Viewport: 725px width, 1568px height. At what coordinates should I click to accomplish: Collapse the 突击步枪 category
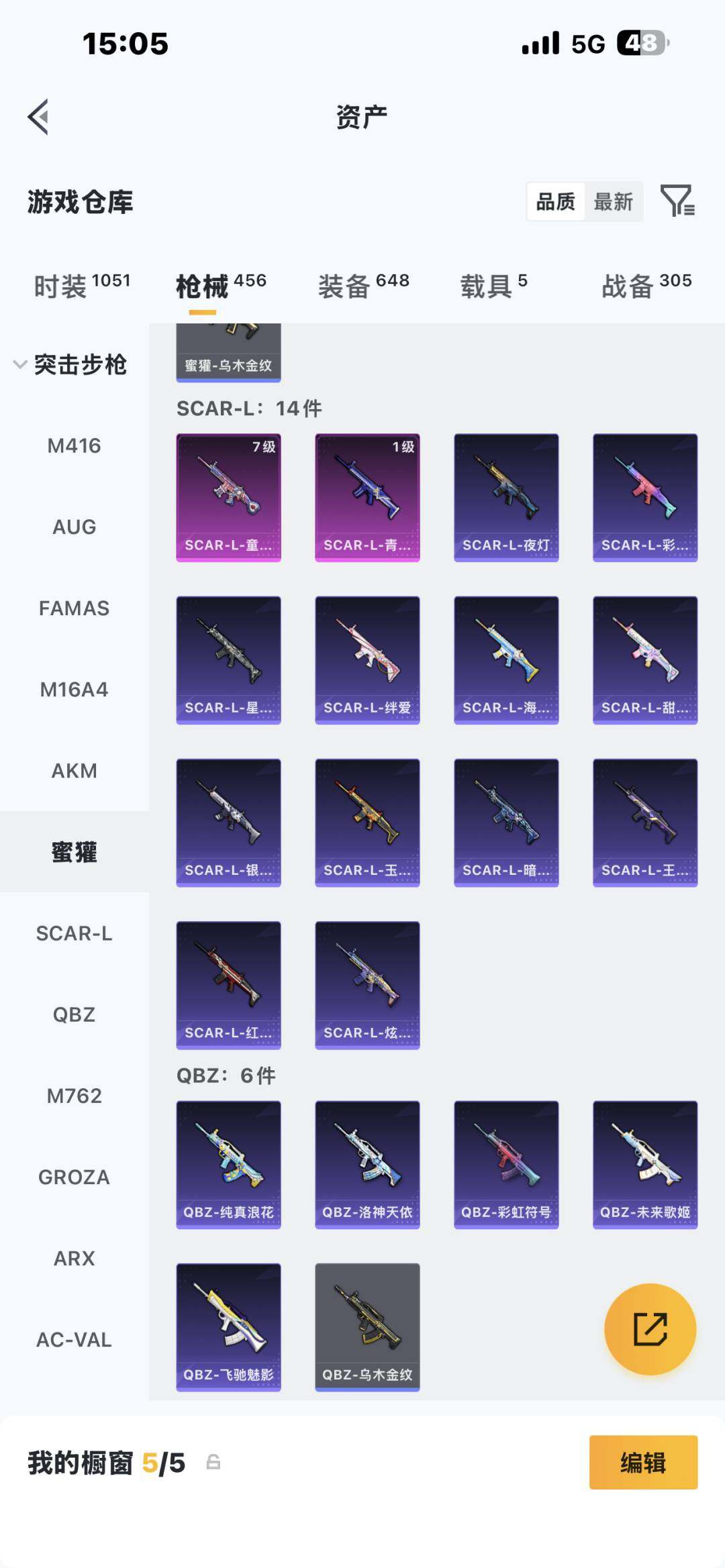point(70,364)
